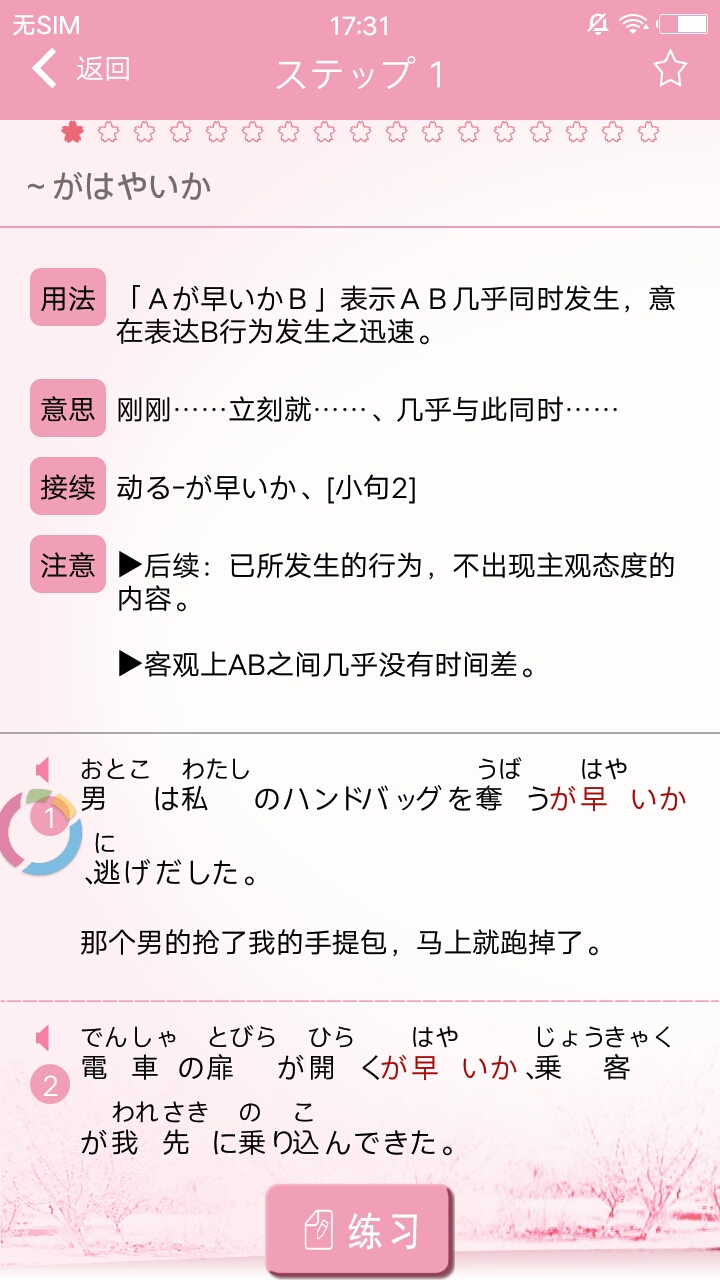Favorite this grammar point with the star
This screenshot has width=720, height=1280.
click(x=670, y=69)
